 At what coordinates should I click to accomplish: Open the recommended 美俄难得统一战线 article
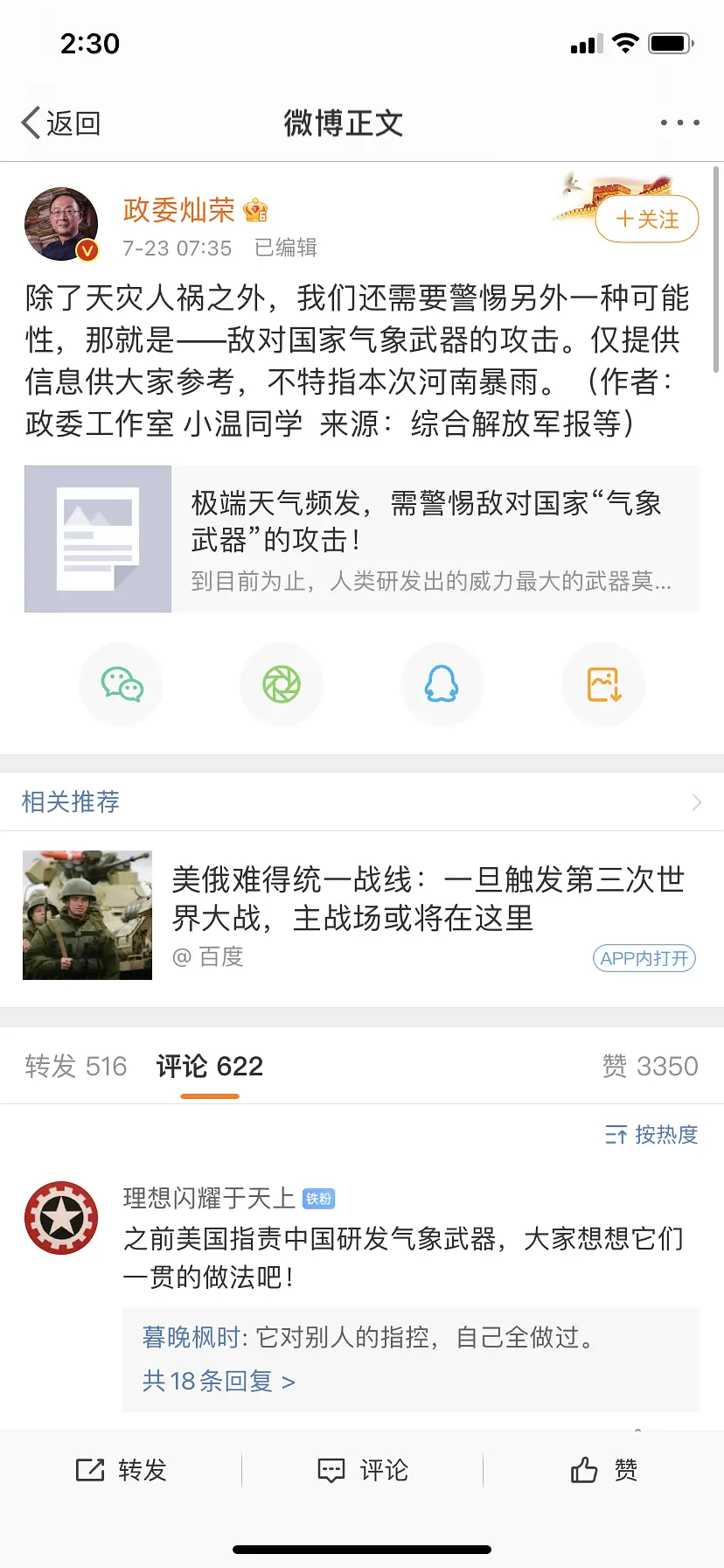428,898
